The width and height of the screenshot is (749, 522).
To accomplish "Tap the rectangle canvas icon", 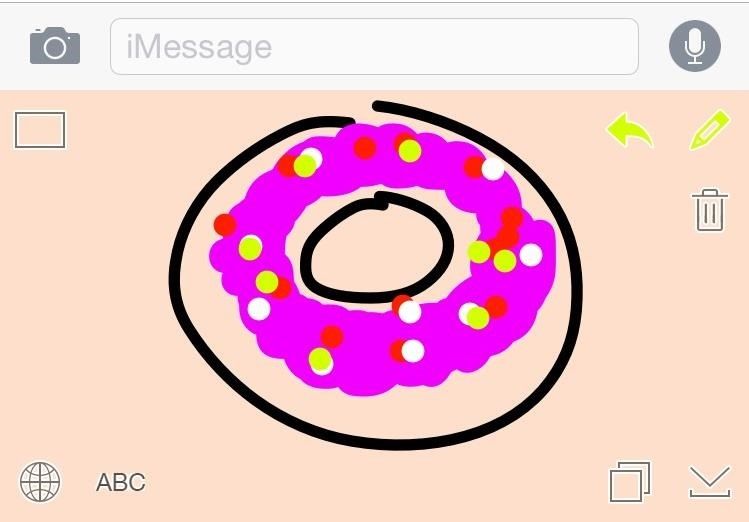I will (x=40, y=130).
